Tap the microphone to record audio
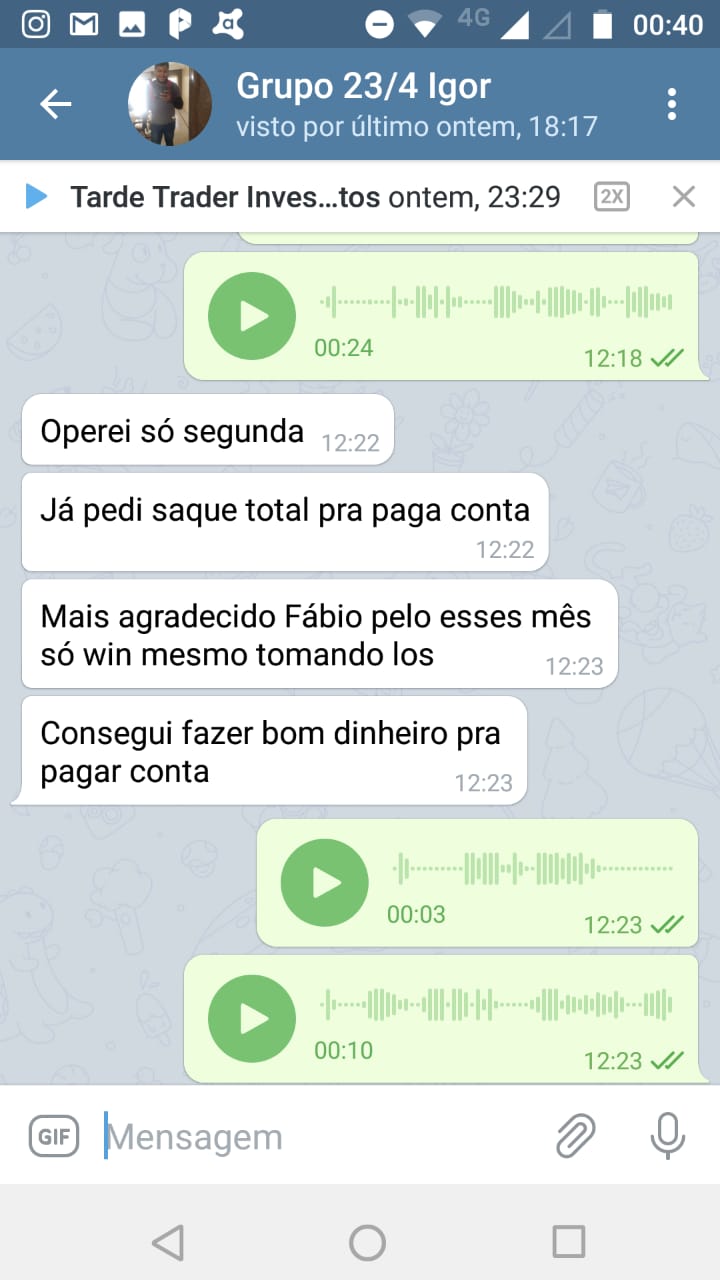720x1280 pixels. coord(667,1136)
